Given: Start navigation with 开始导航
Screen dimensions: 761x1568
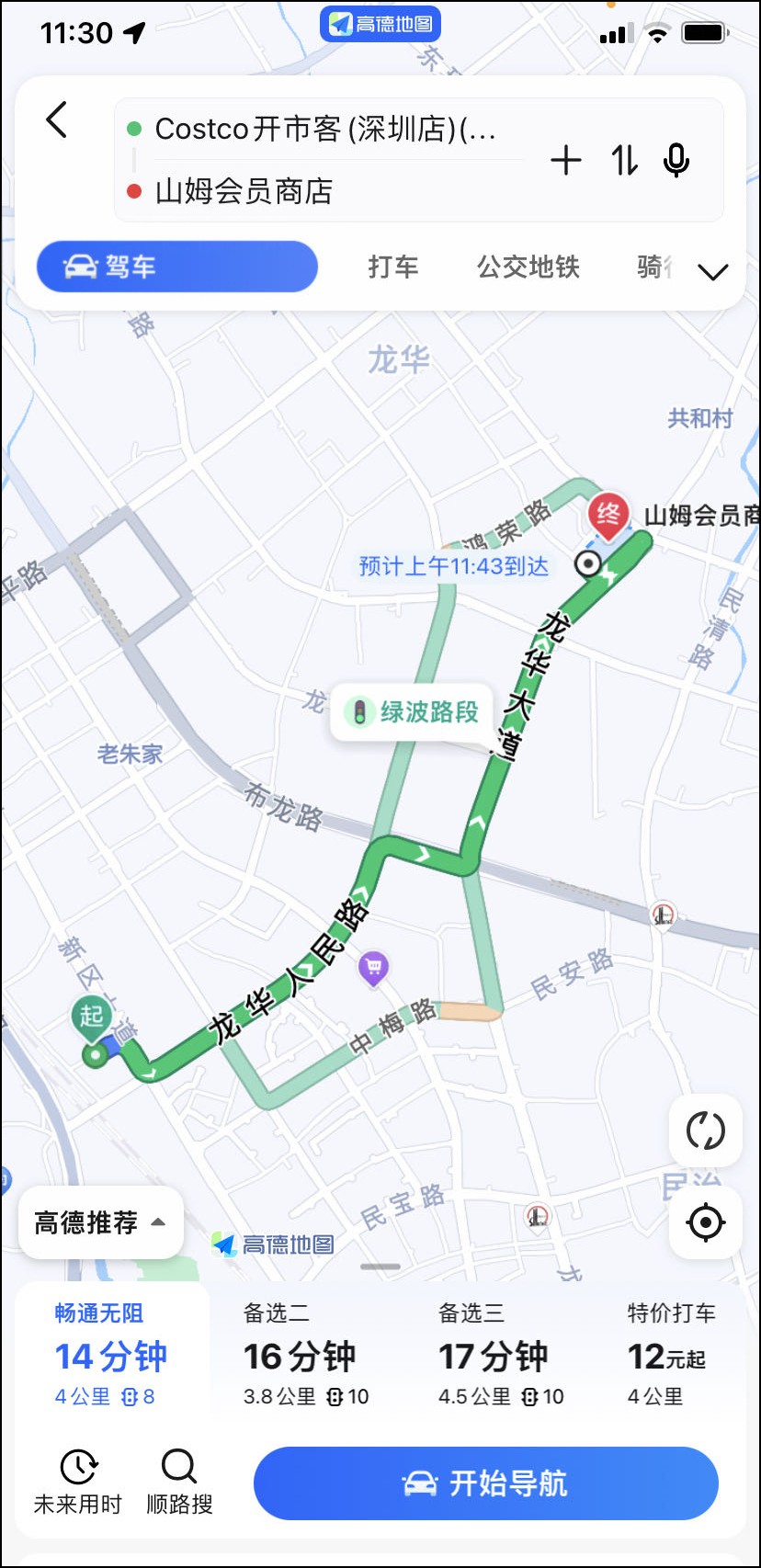Looking at the screenshot, I should coord(485,1483).
